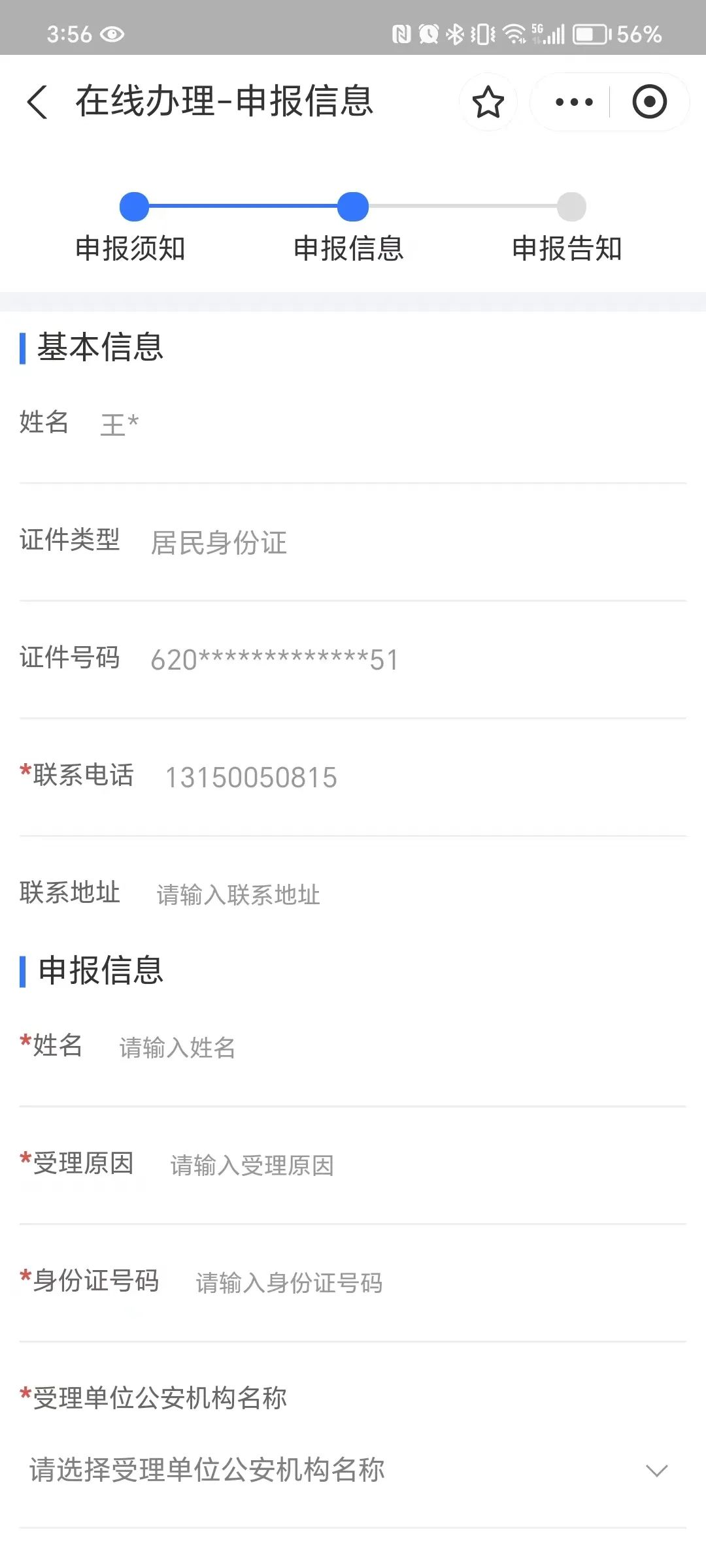Favorite this mini program with the star

488,102
